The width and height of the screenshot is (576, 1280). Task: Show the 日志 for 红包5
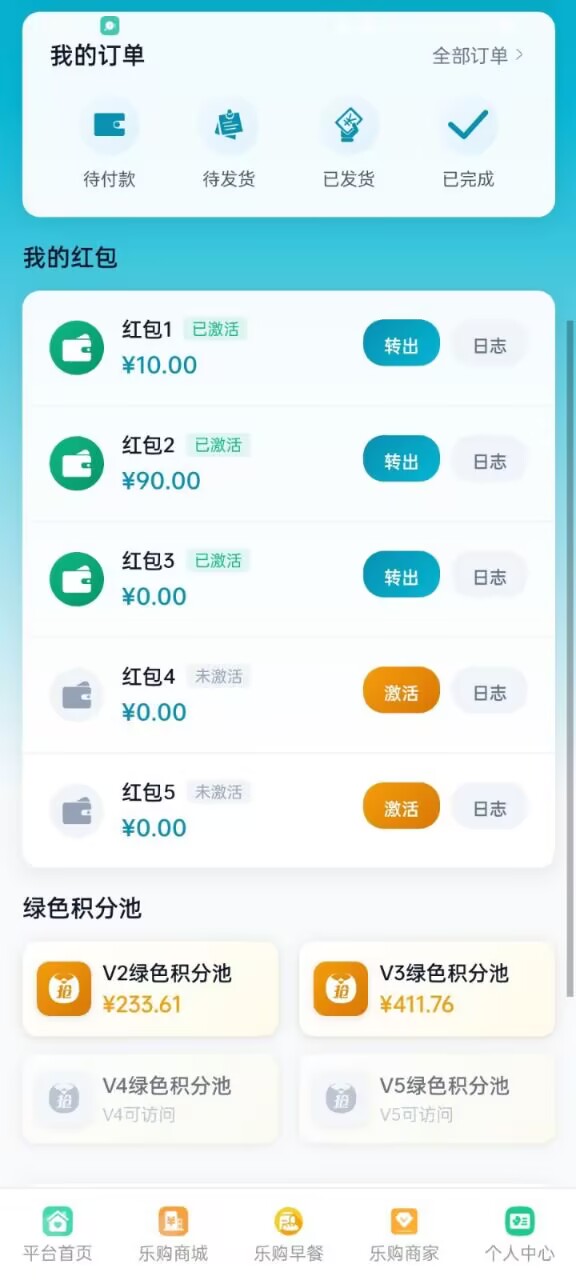coord(489,808)
